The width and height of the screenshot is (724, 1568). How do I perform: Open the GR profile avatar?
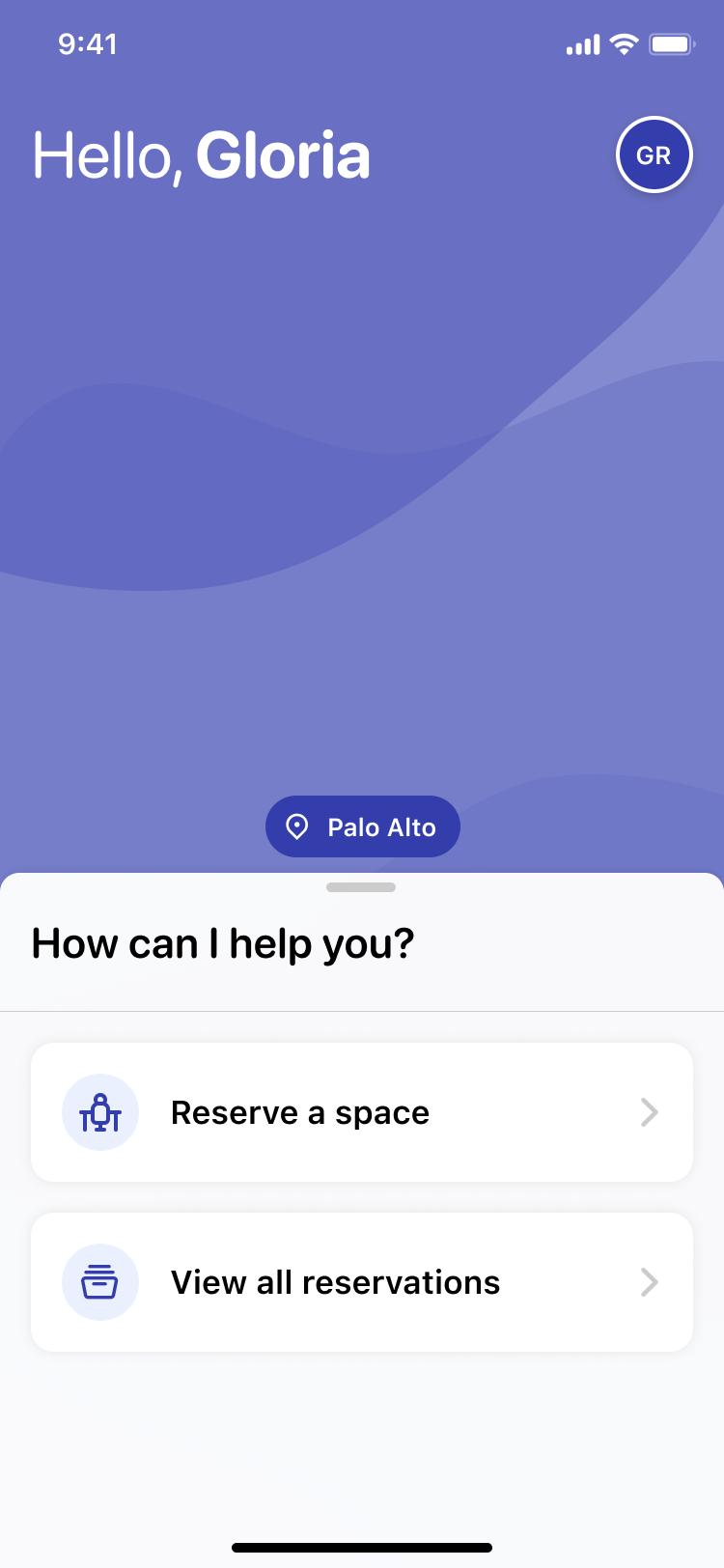click(654, 154)
